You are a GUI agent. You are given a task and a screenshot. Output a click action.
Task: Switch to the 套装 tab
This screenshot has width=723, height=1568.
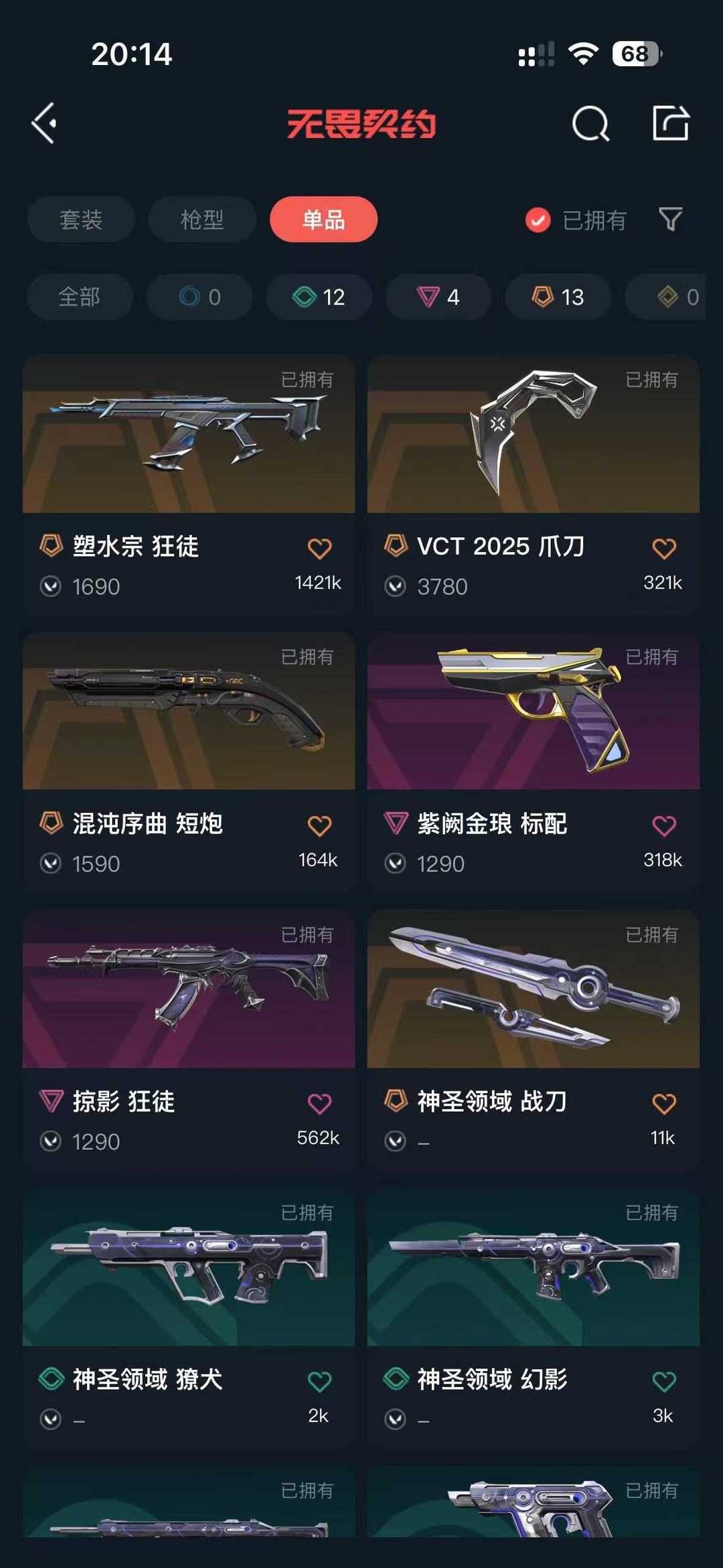coord(81,220)
